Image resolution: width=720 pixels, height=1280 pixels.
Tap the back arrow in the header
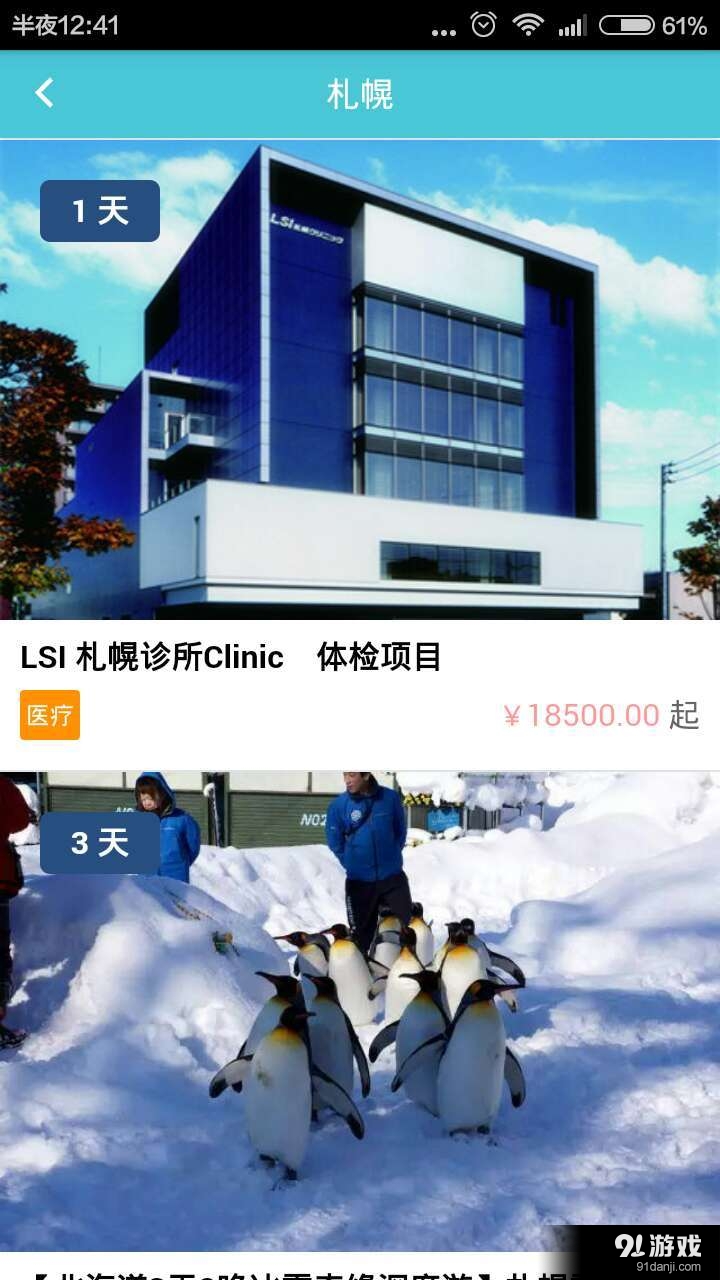(x=44, y=92)
